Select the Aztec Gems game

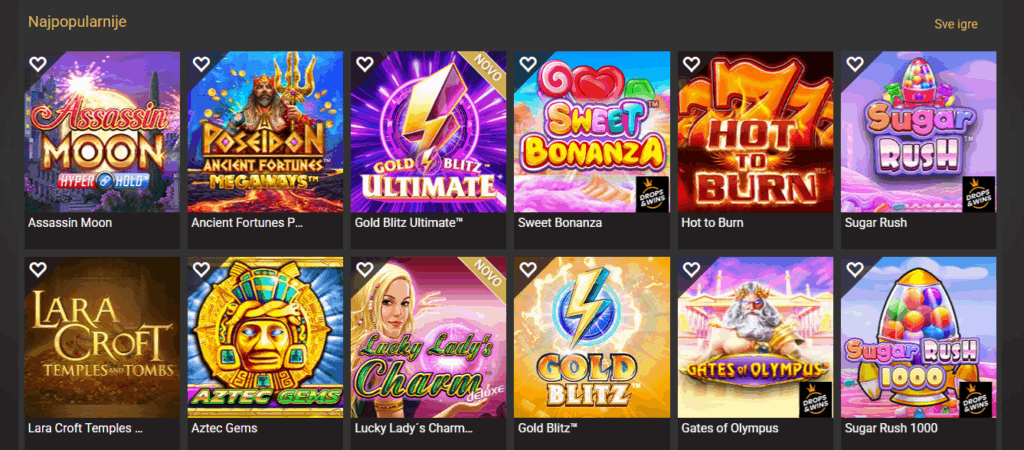pyautogui.click(x=266, y=340)
